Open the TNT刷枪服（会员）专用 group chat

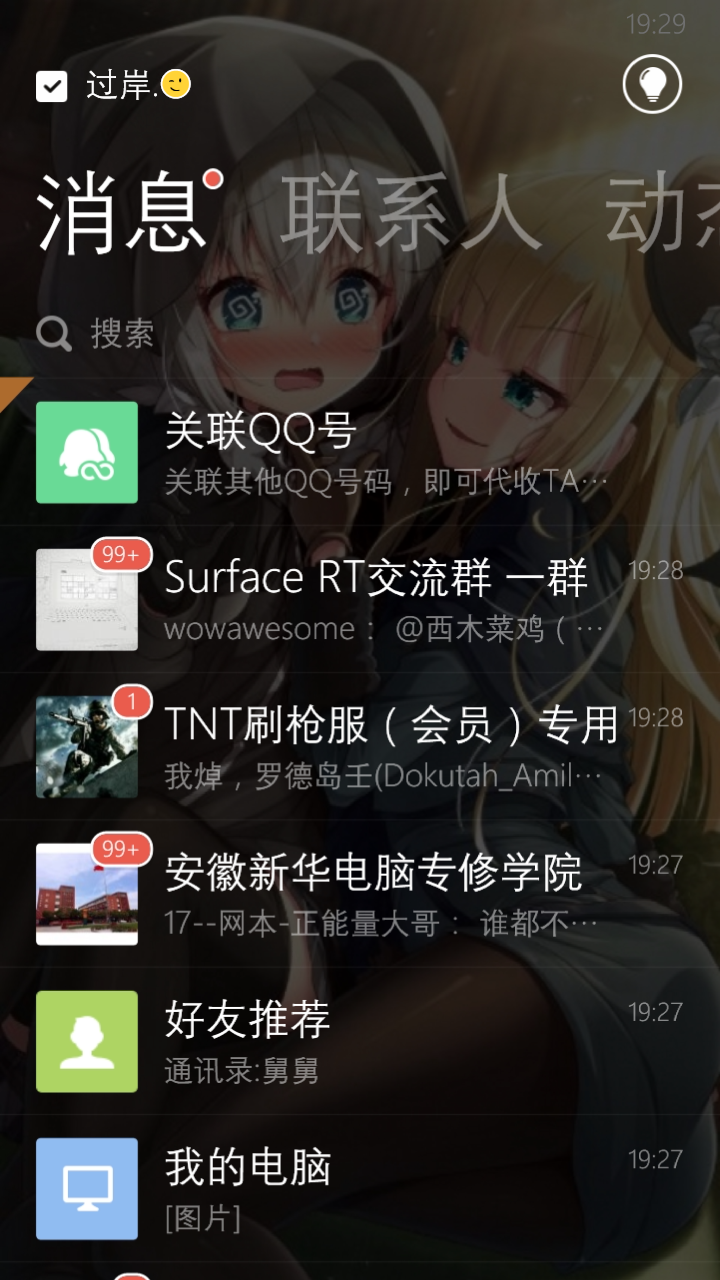click(x=360, y=746)
